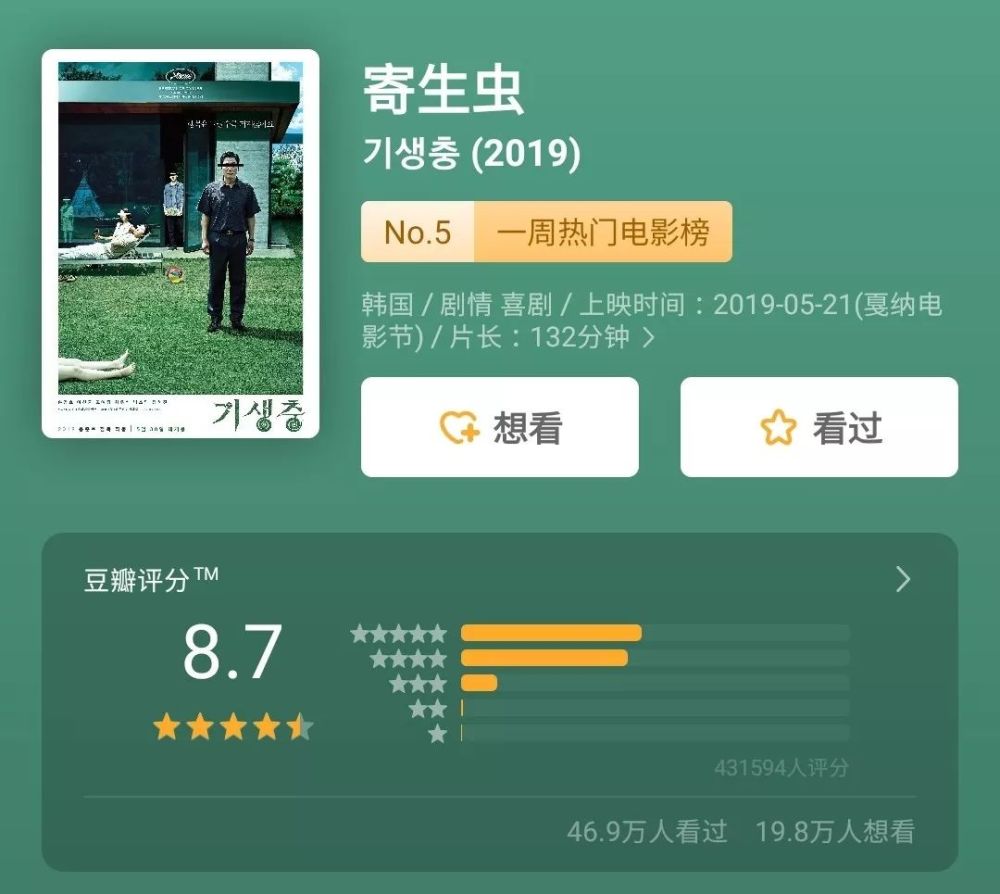Mark movie as 想看
This screenshot has width=1000, height=894.
(499, 427)
